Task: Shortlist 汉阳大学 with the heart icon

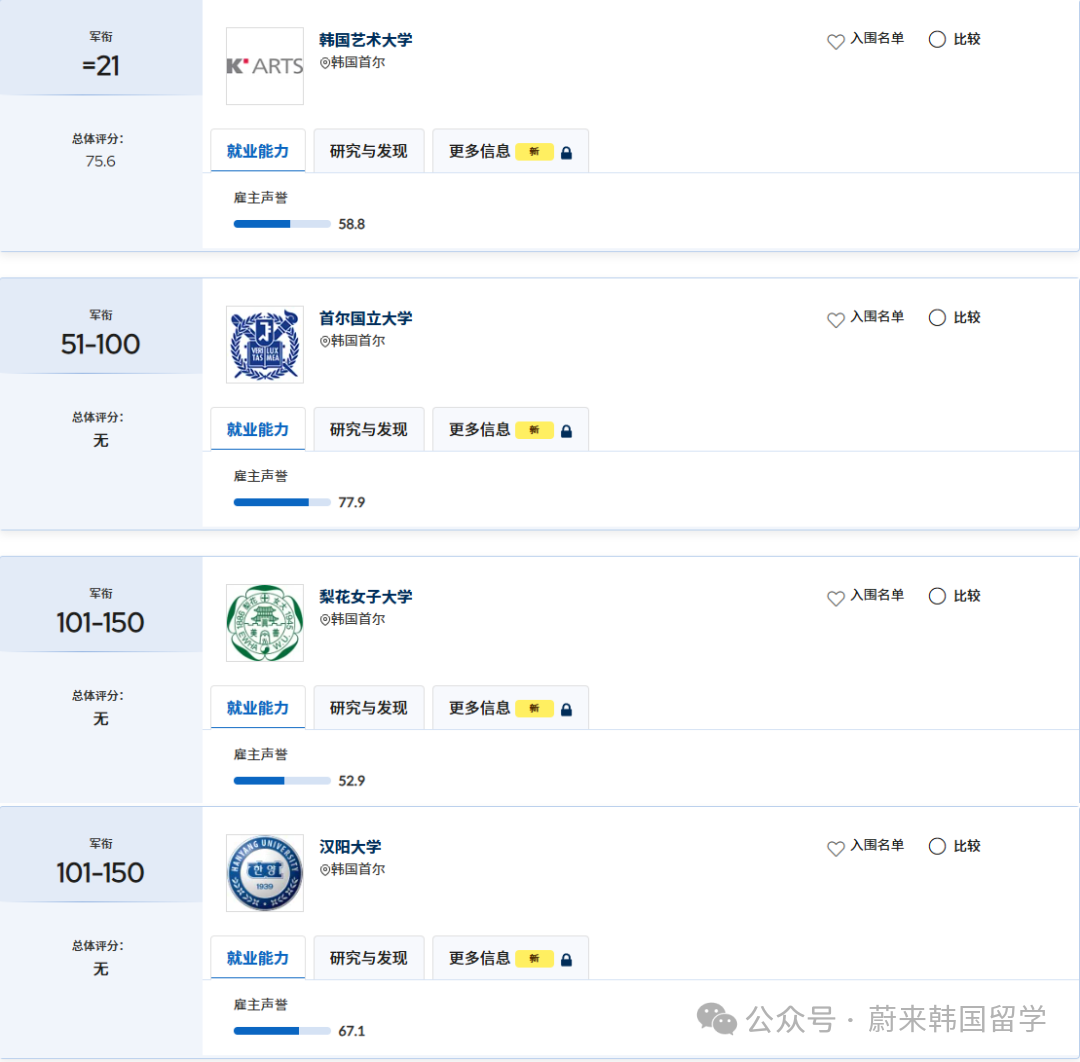Action: point(836,847)
